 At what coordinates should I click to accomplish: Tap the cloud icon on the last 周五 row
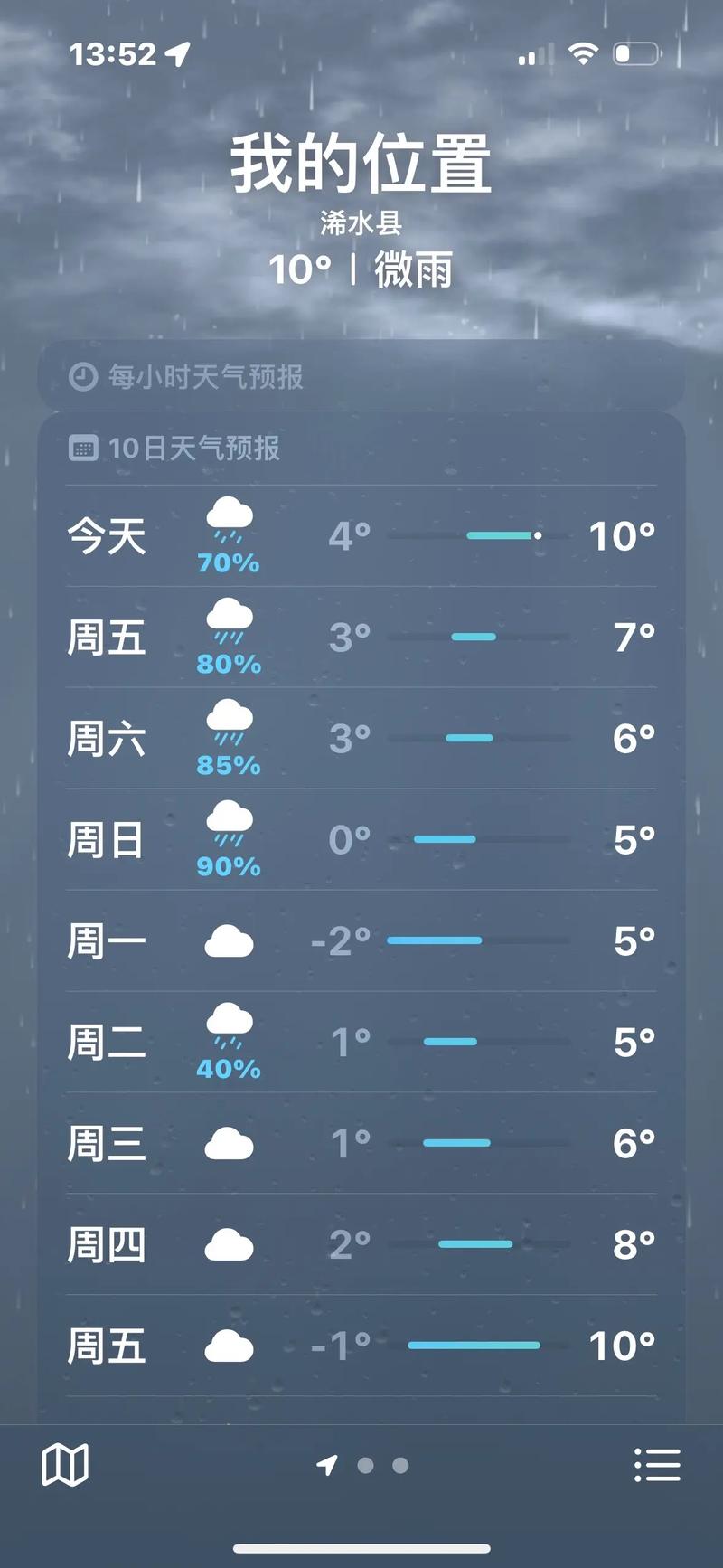coord(229,1346)
